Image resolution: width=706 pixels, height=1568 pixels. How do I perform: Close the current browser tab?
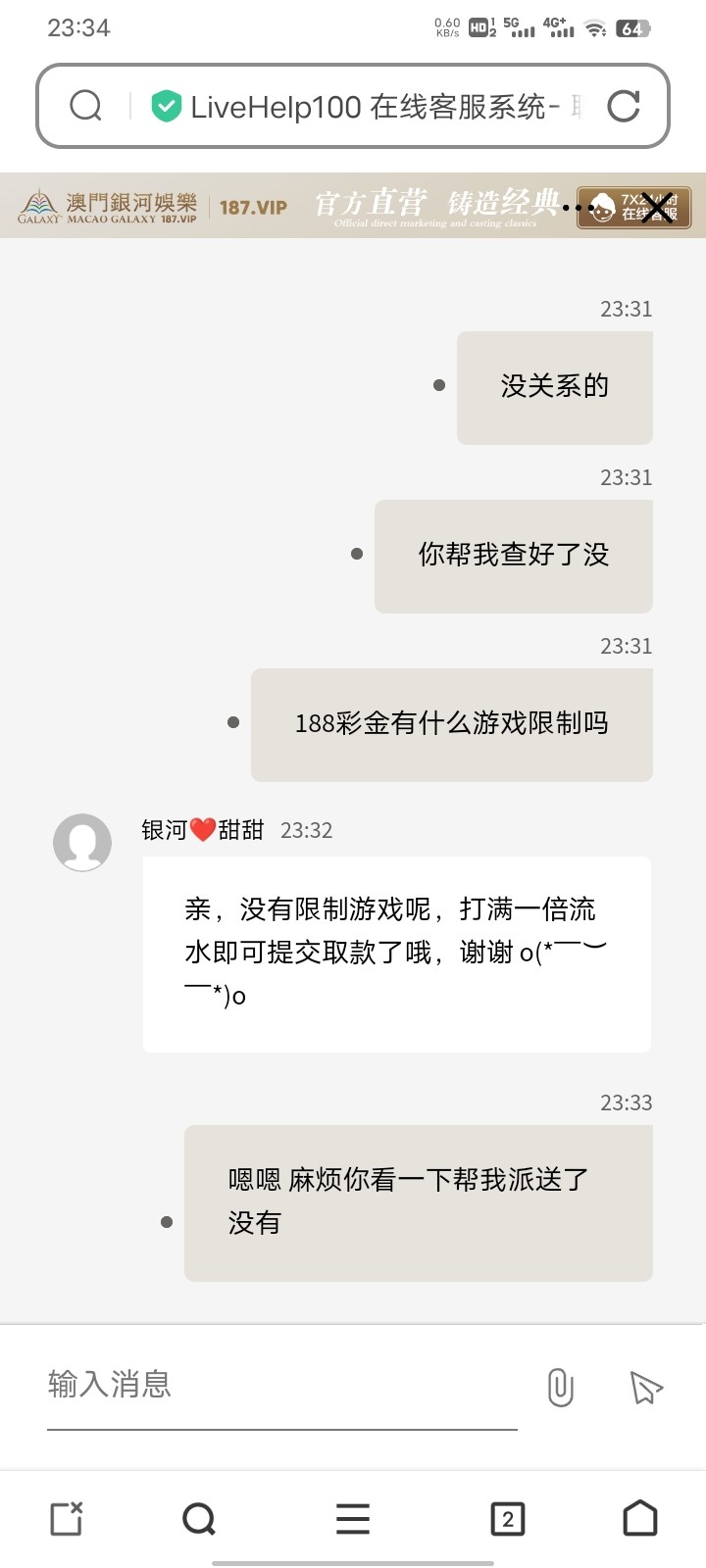pyautogui.click(x=67, y=1519)
